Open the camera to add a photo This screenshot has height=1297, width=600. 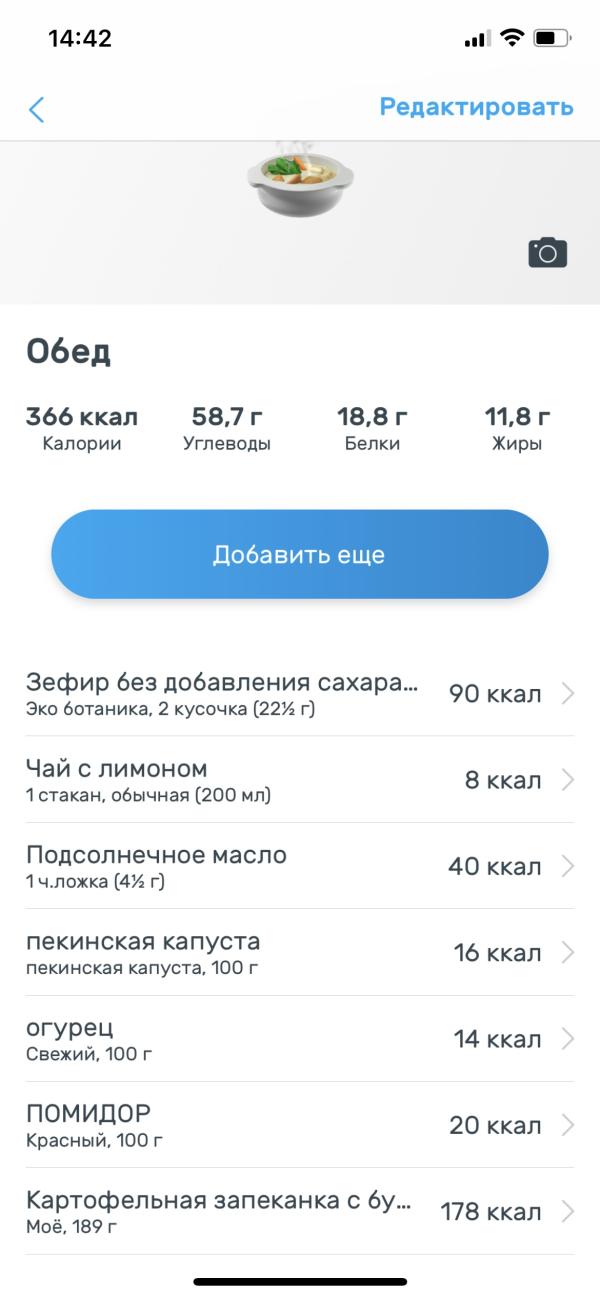[x=547, y=252]
